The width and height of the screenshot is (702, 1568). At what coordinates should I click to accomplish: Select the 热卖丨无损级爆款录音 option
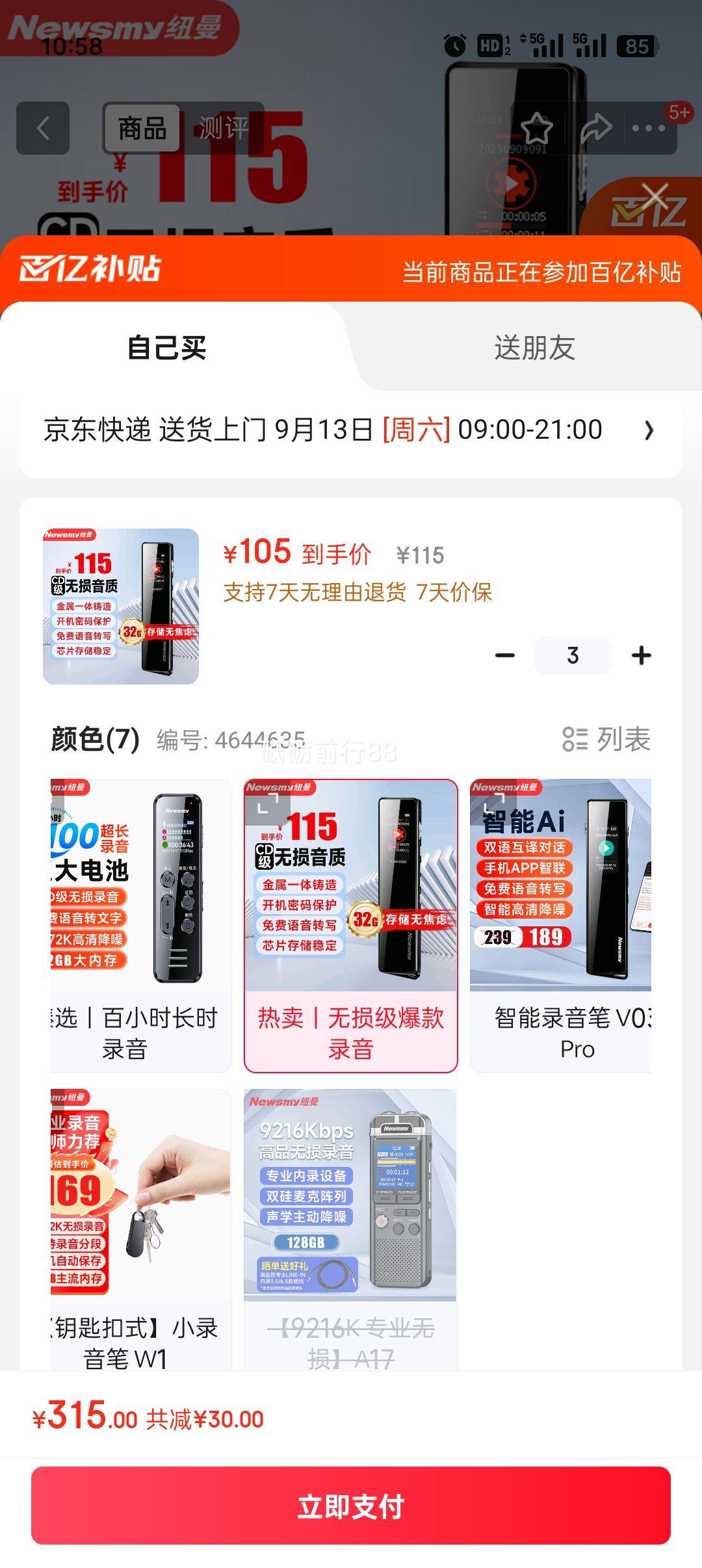[351, 925]
